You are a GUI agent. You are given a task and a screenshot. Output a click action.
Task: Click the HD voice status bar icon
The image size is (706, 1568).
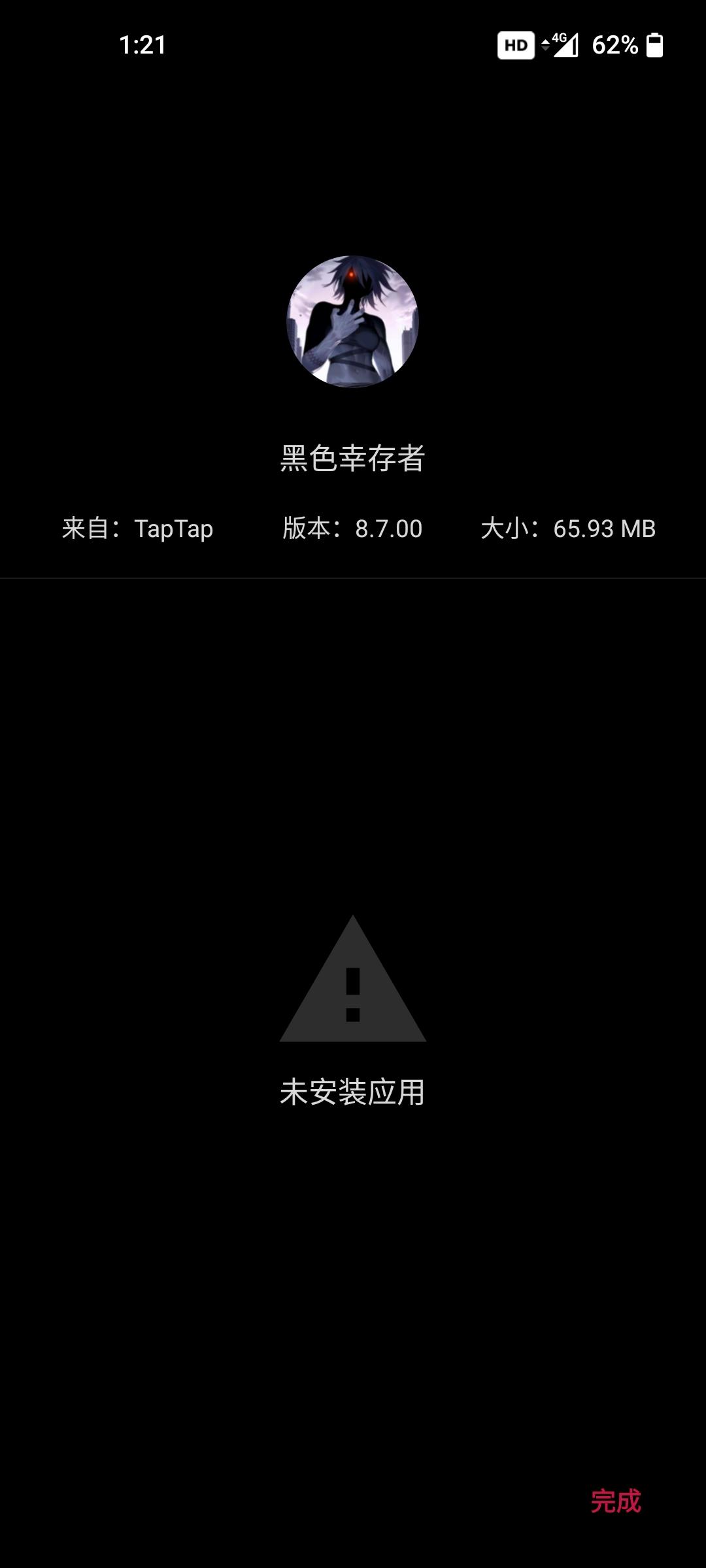point(515,46)
